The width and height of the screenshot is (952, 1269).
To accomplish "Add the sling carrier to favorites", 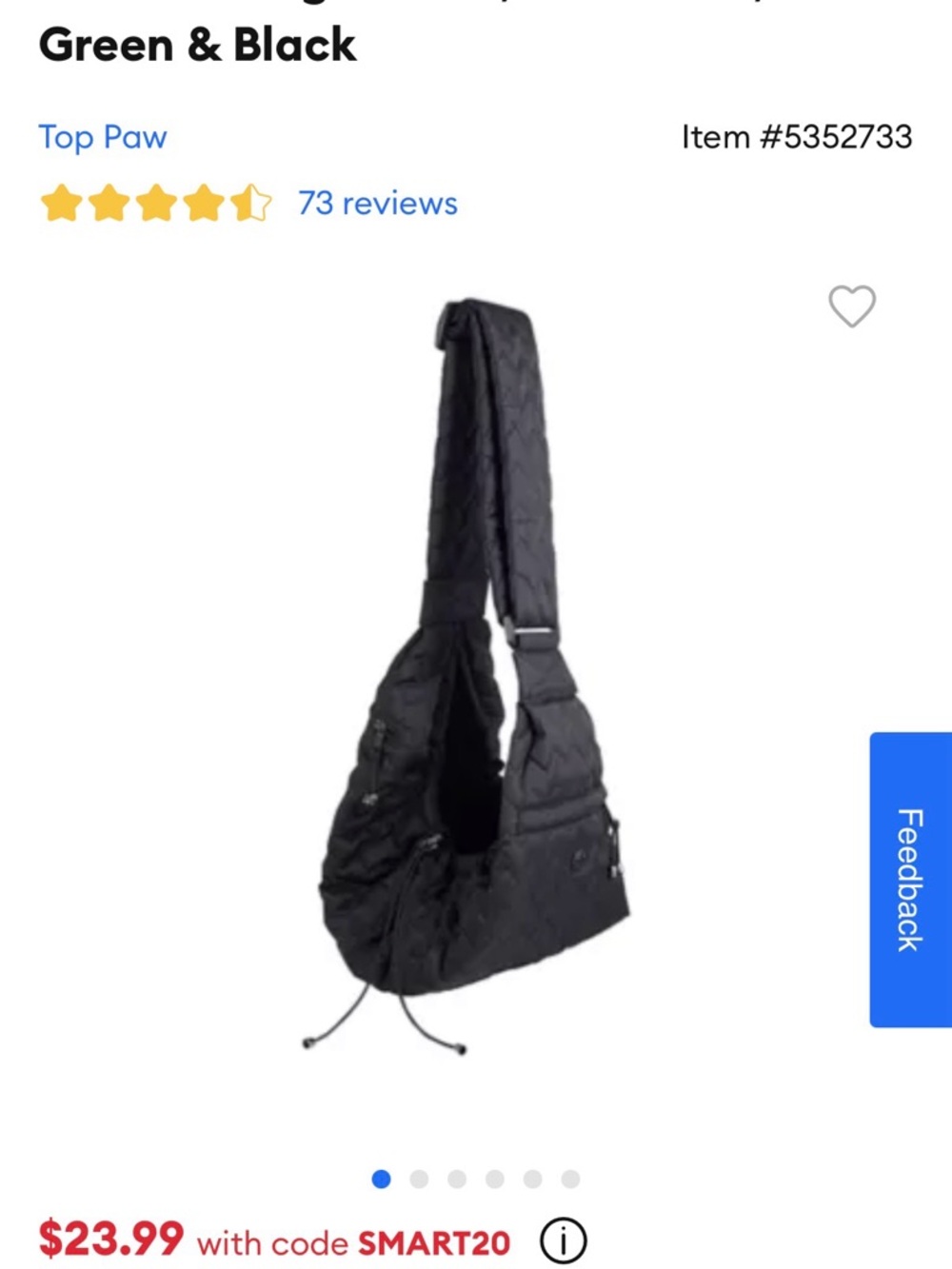I will (x=851, y=307).
